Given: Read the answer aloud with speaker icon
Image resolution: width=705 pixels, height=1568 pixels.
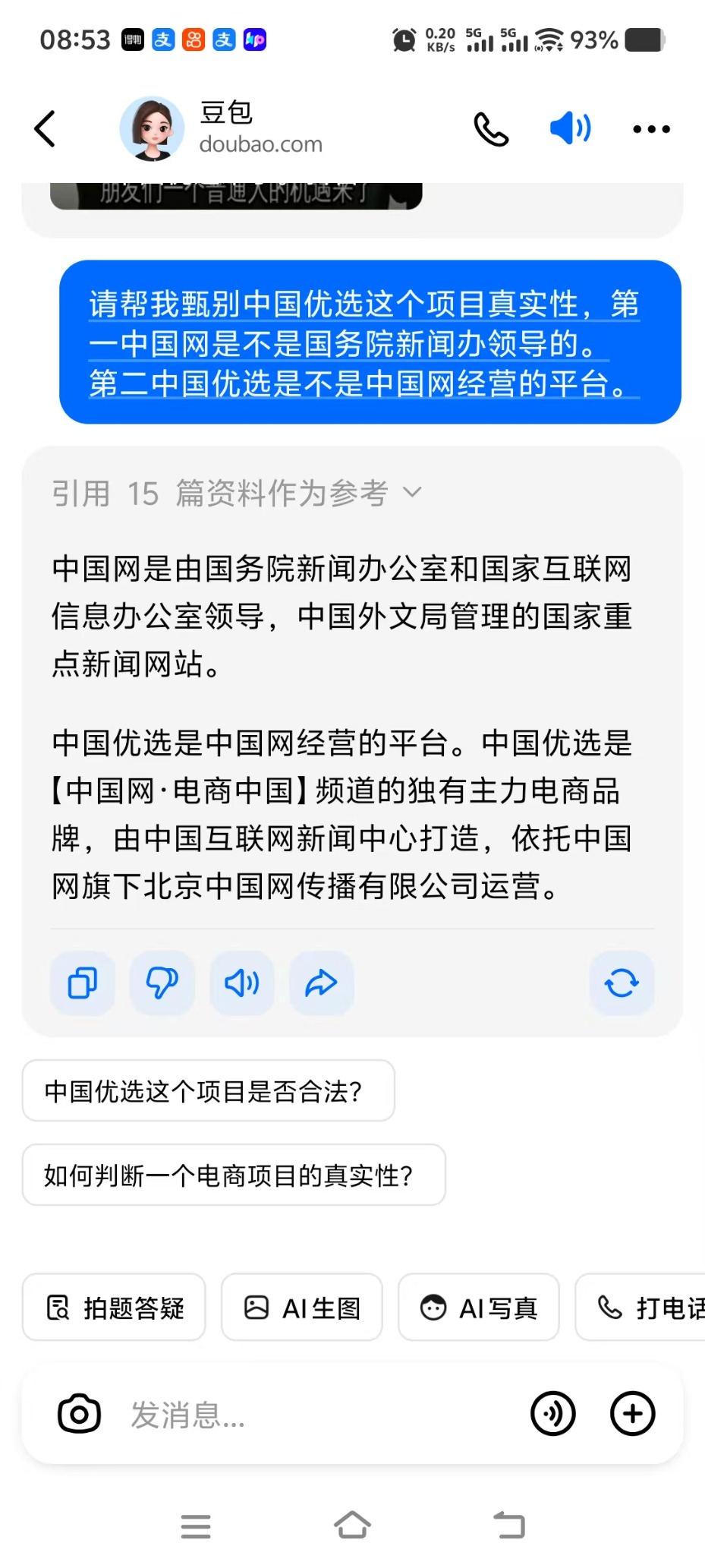Looking at the screenshot, I should [241, 983].
